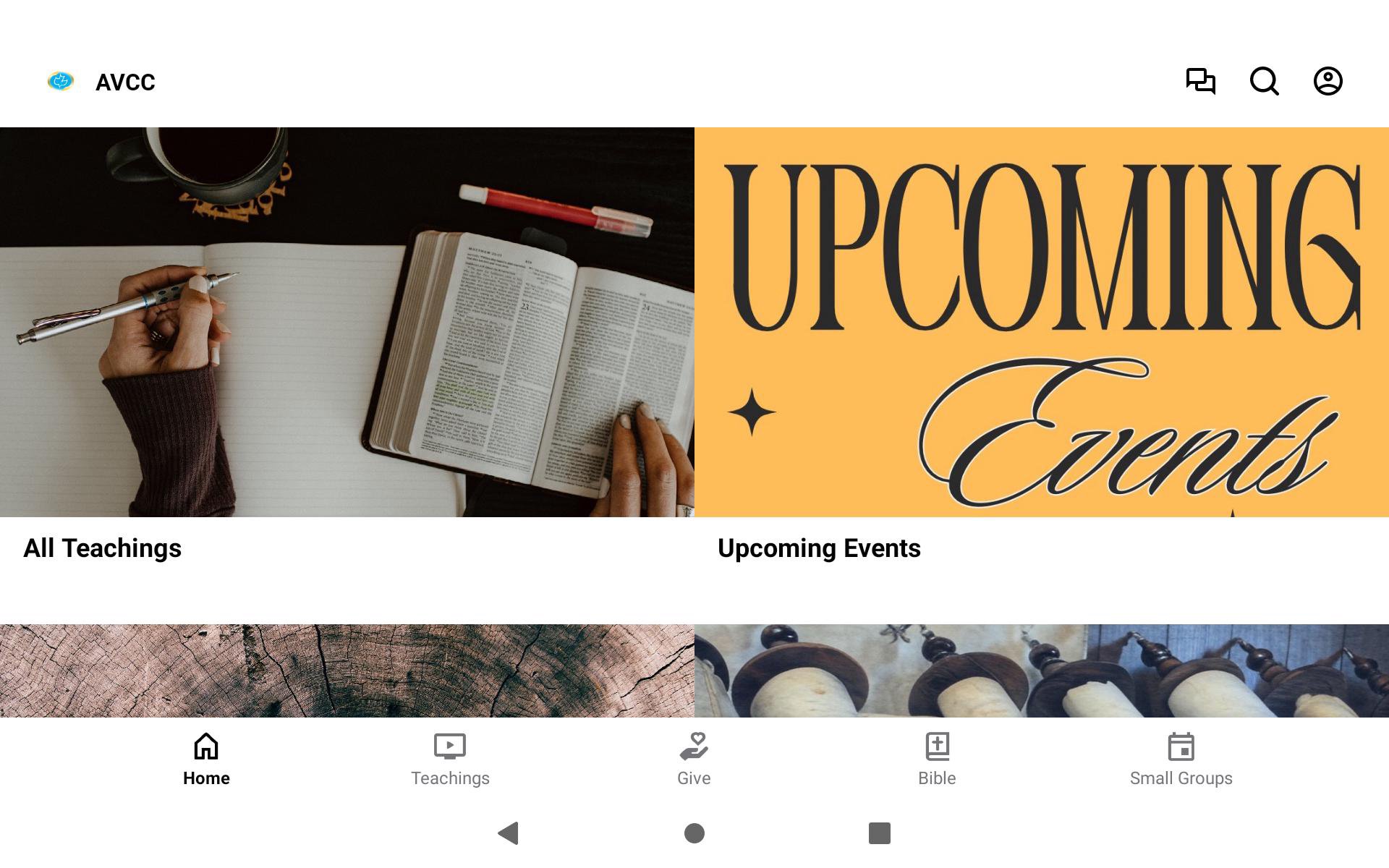1389x868 pixels.
Task: Select the Home tab
Action: pyautogui.click(x=206, y=759)
